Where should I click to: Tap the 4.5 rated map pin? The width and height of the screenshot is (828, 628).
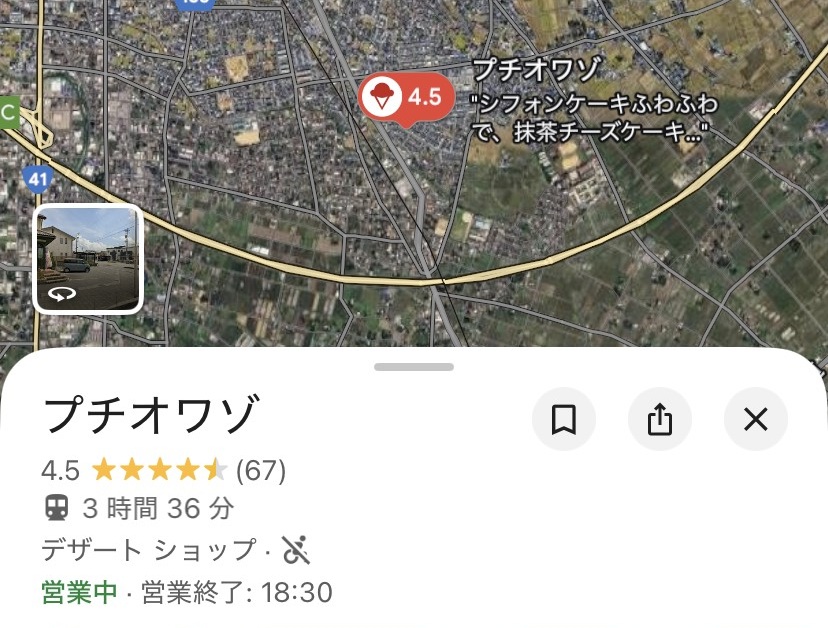pyautogui.click(x=405, y=98)
